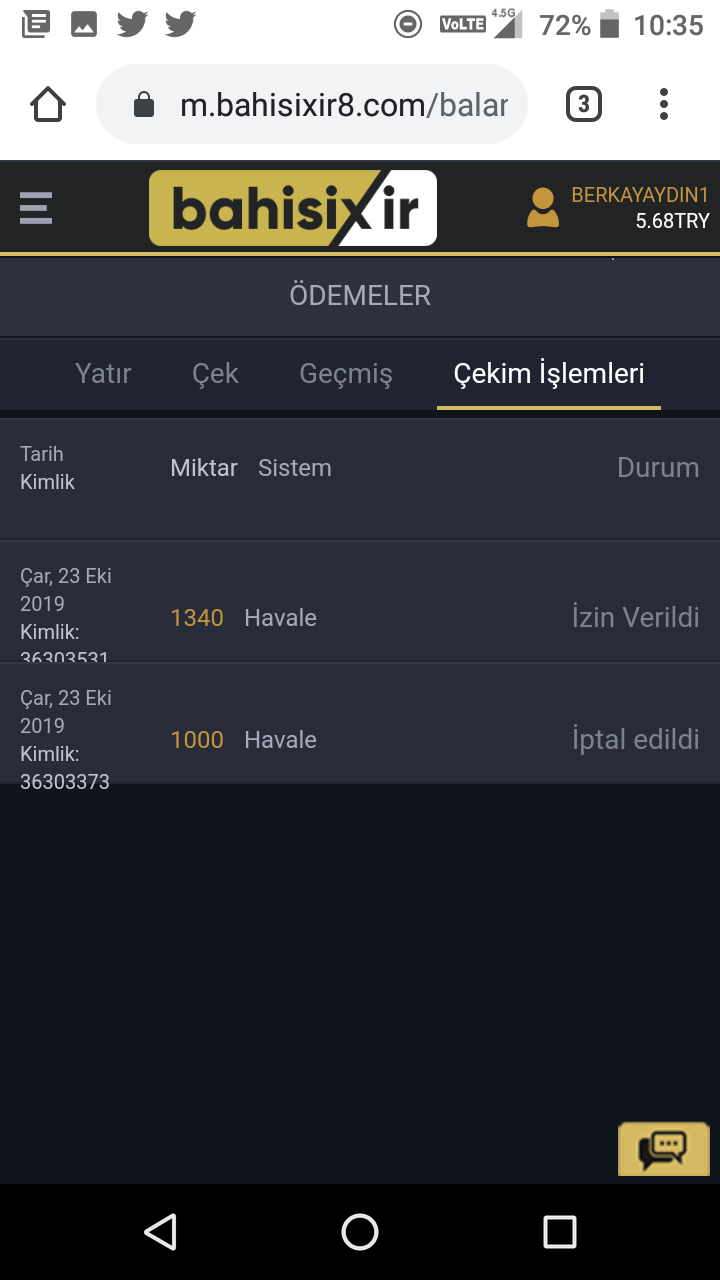
Task: Switch to the Geçmiş tab
Action: (346, 373)
